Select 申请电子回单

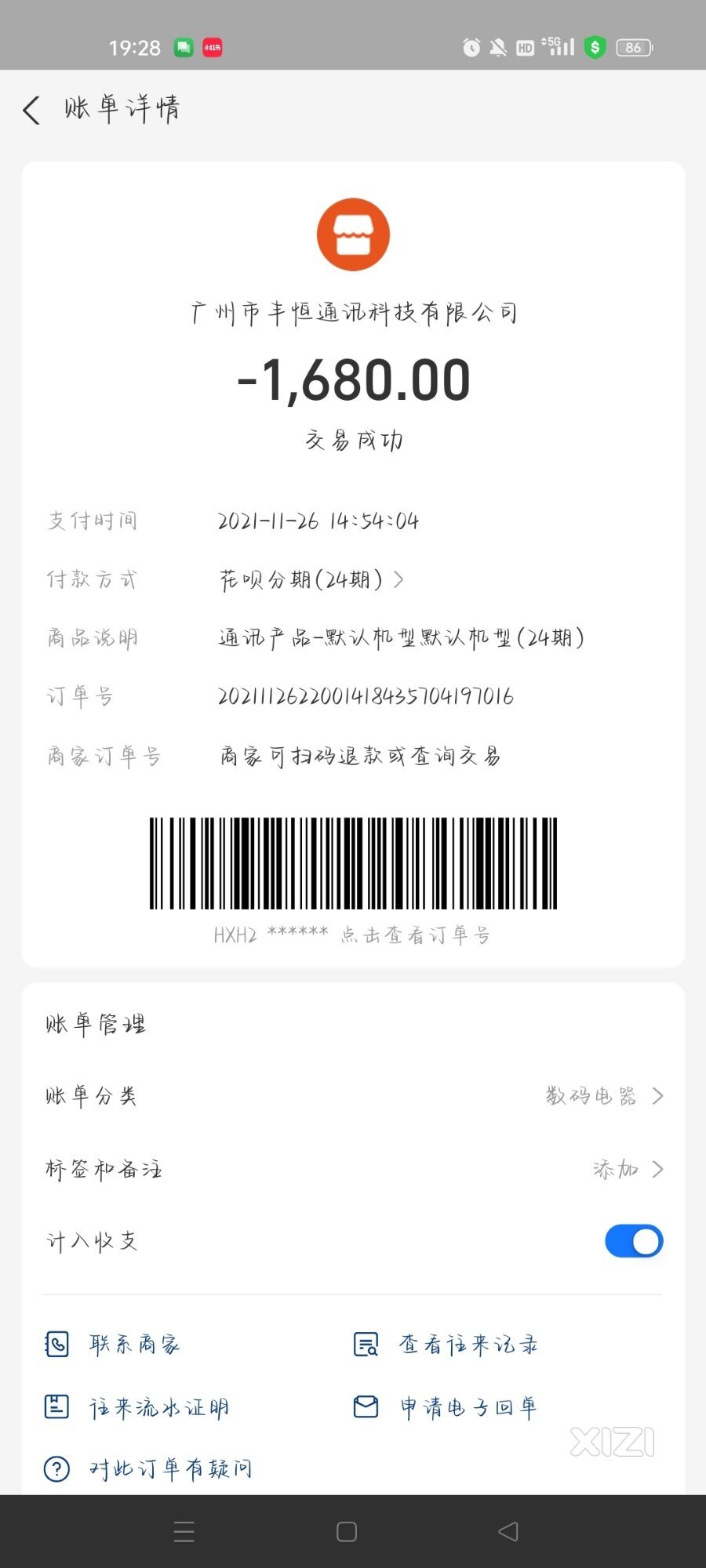(446, 1407)
